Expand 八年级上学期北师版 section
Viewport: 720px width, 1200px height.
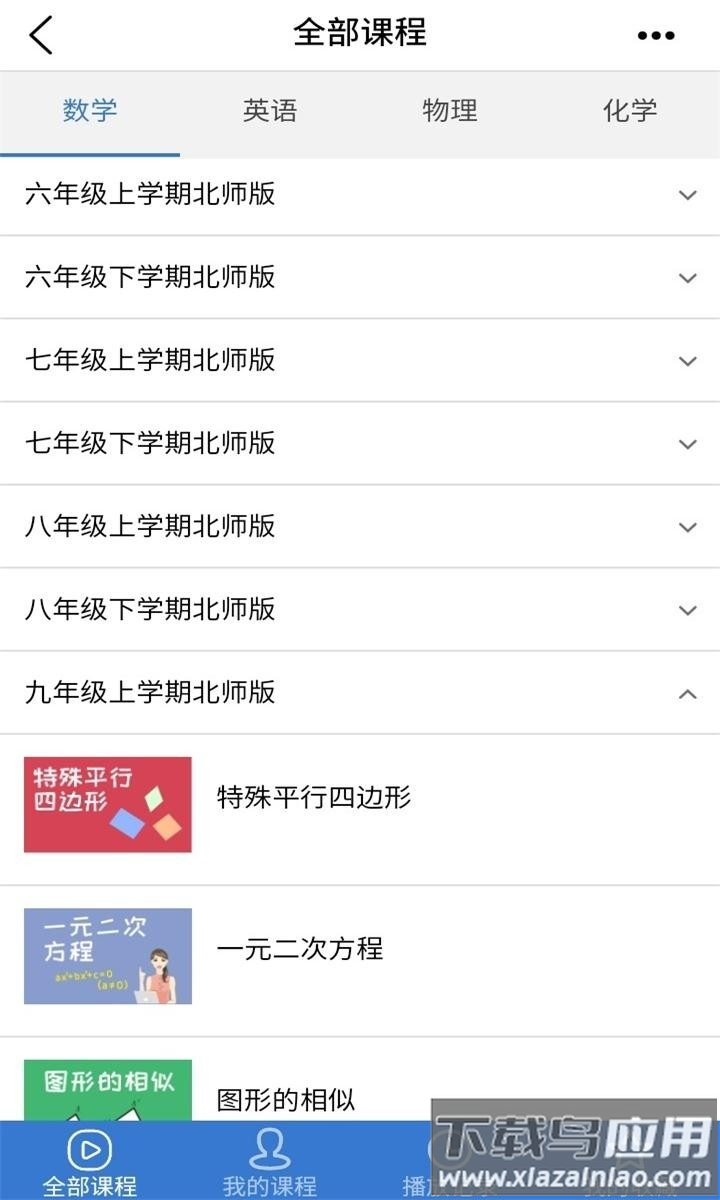click(360, 526)
